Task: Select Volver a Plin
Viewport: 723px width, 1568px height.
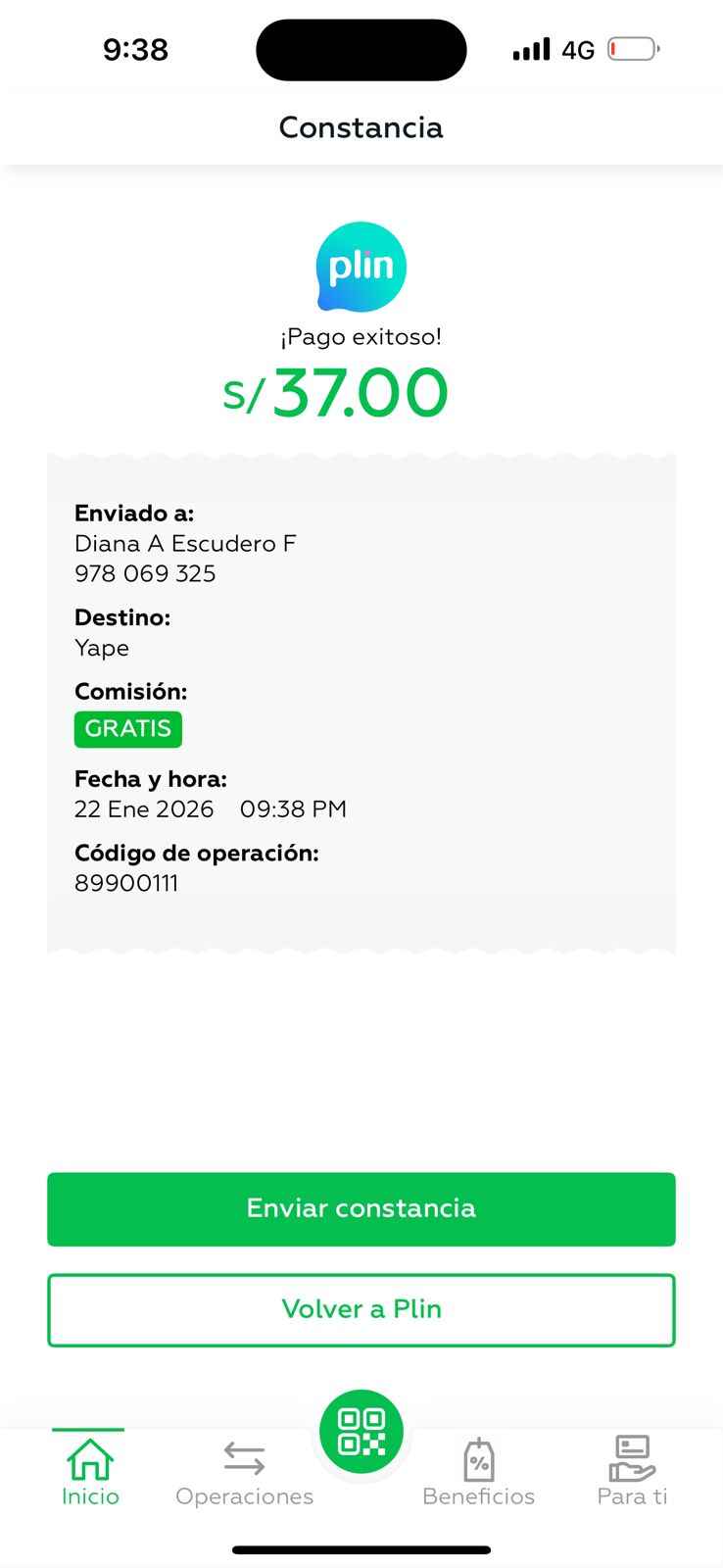Action: click(x=361, y=1309)
